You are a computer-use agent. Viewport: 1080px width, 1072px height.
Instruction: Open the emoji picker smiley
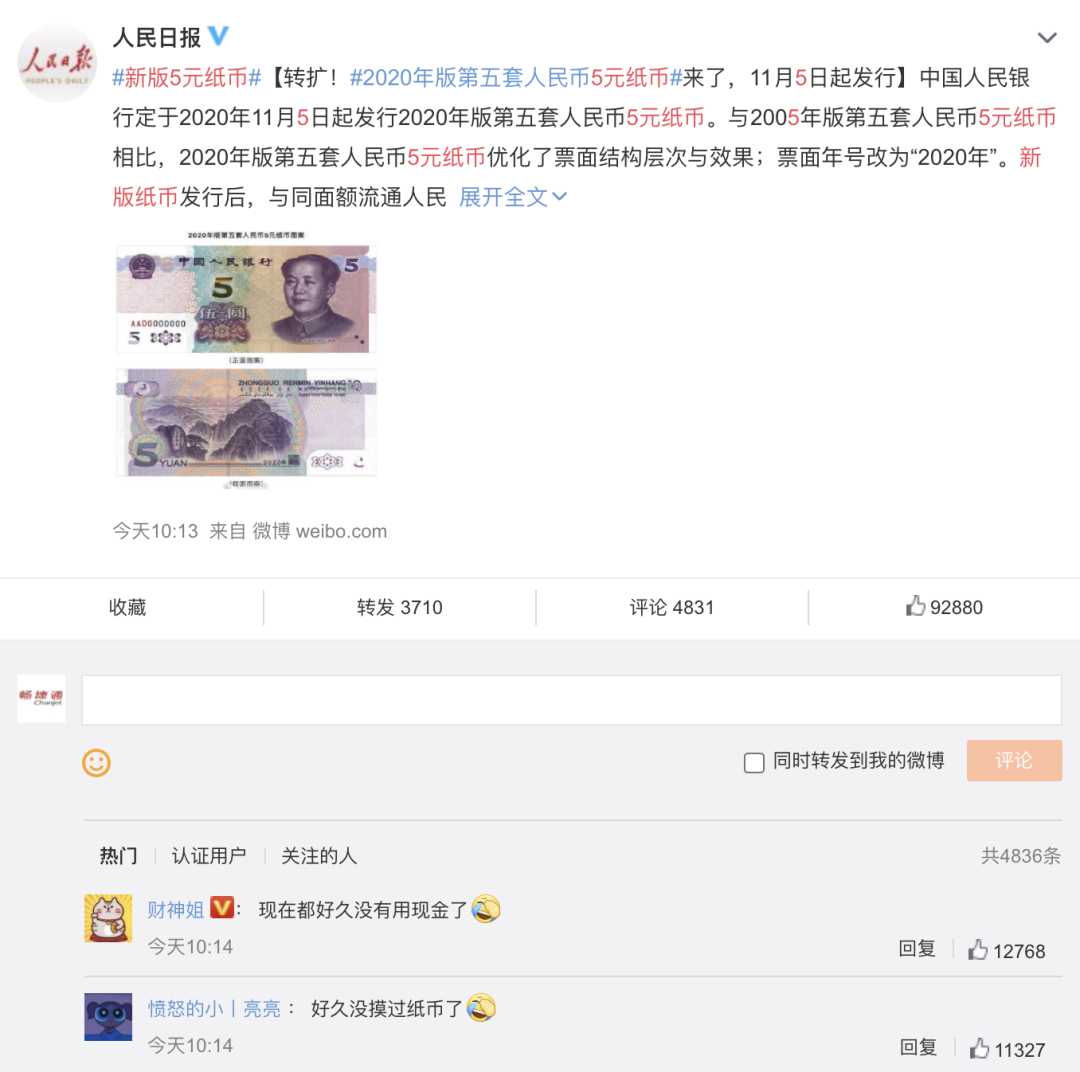pyautogui.click(x=96, y=763)
